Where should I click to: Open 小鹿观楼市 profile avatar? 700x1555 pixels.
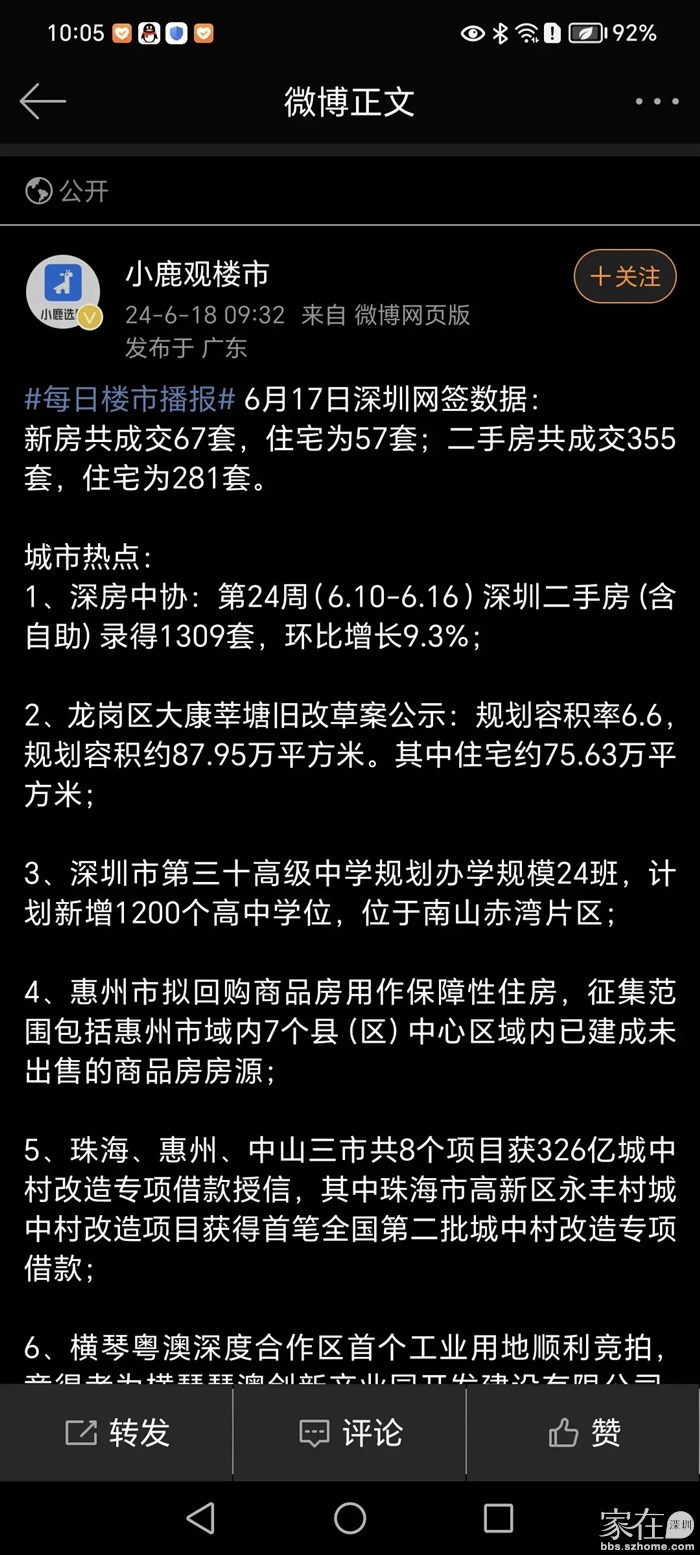(x=63, y=292)
